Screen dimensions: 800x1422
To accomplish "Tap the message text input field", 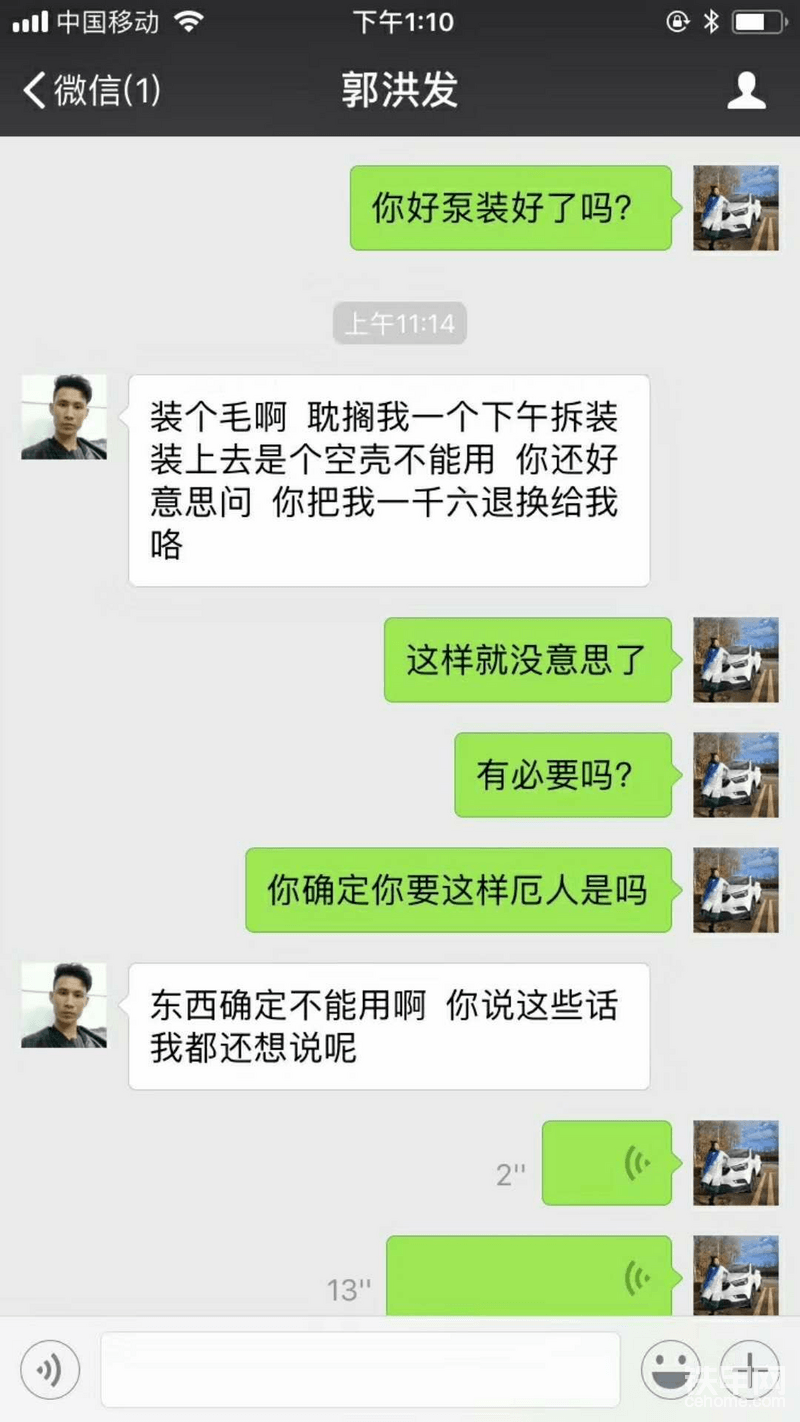I will click(360, 1369).
